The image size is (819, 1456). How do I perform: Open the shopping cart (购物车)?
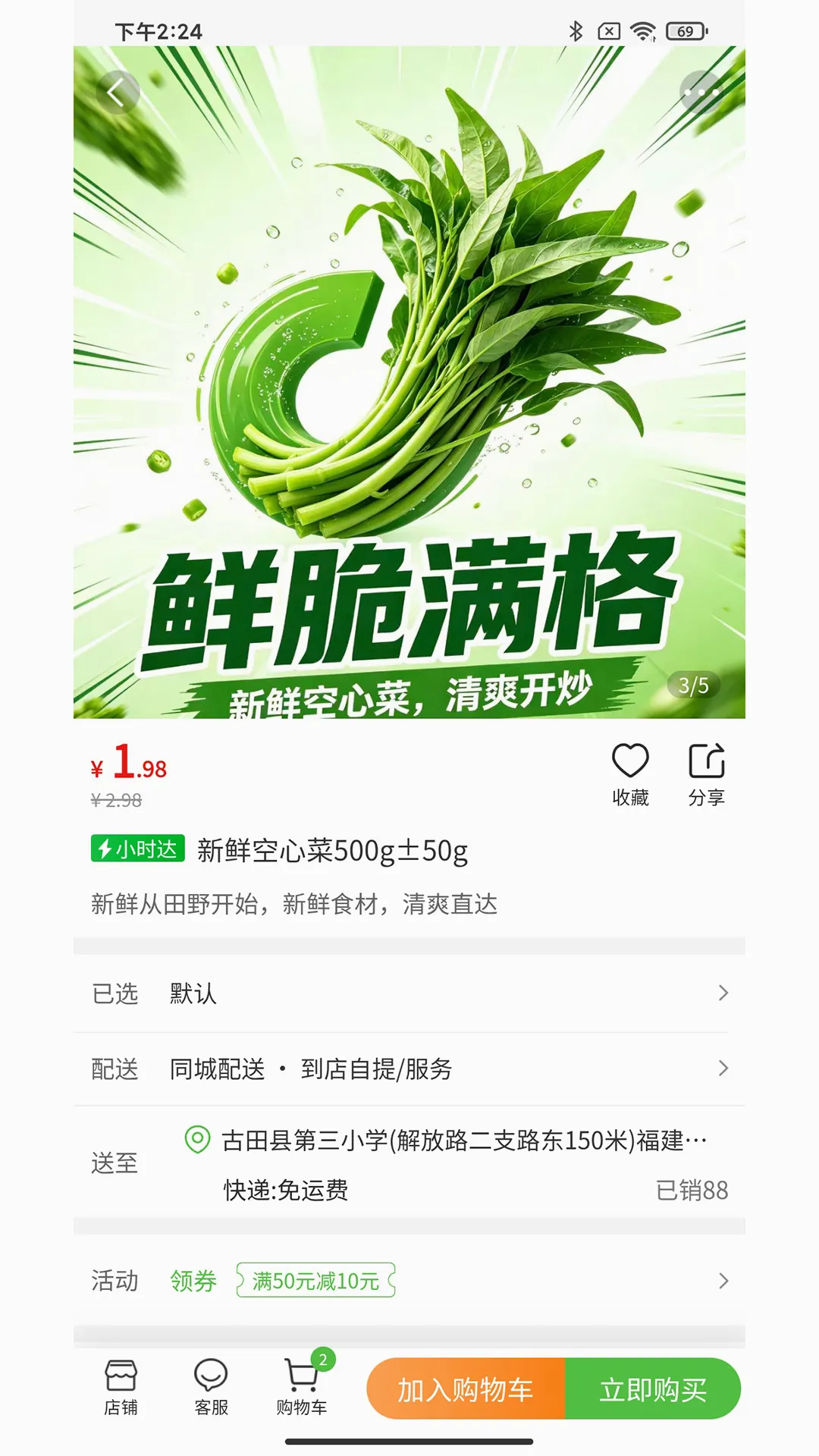[x=302, y=1388]
